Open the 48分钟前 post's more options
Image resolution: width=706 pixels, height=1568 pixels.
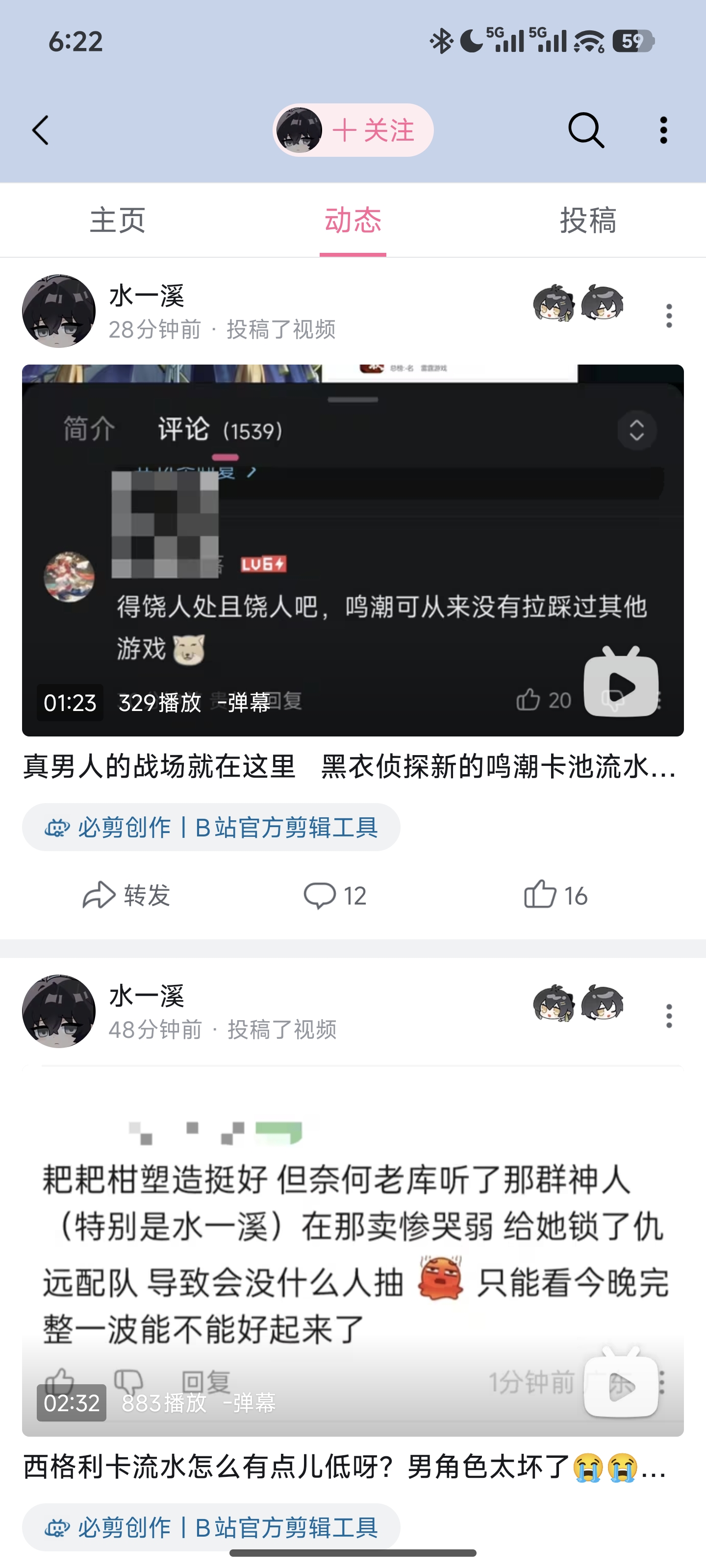[669, 1016]
